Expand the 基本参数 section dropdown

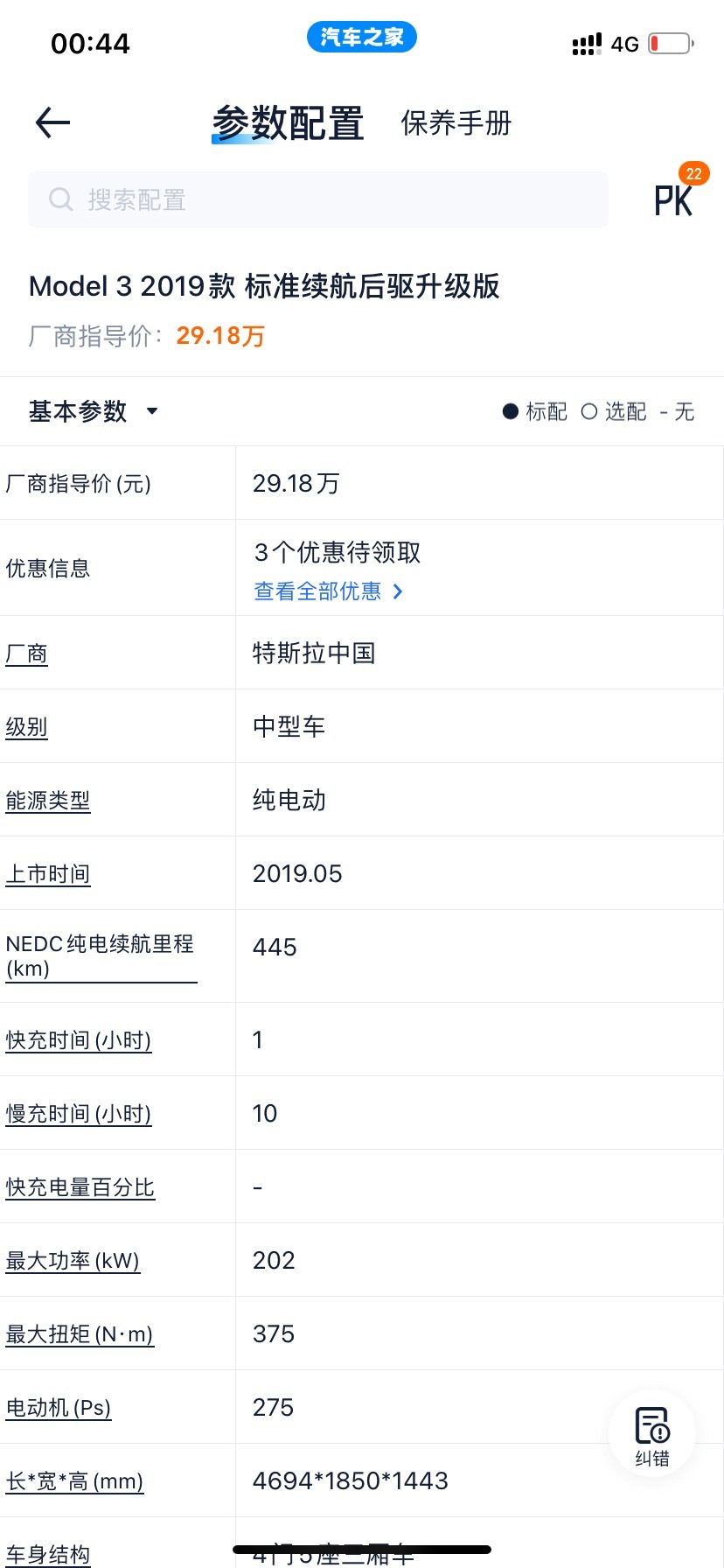click(x=93, y=411)
